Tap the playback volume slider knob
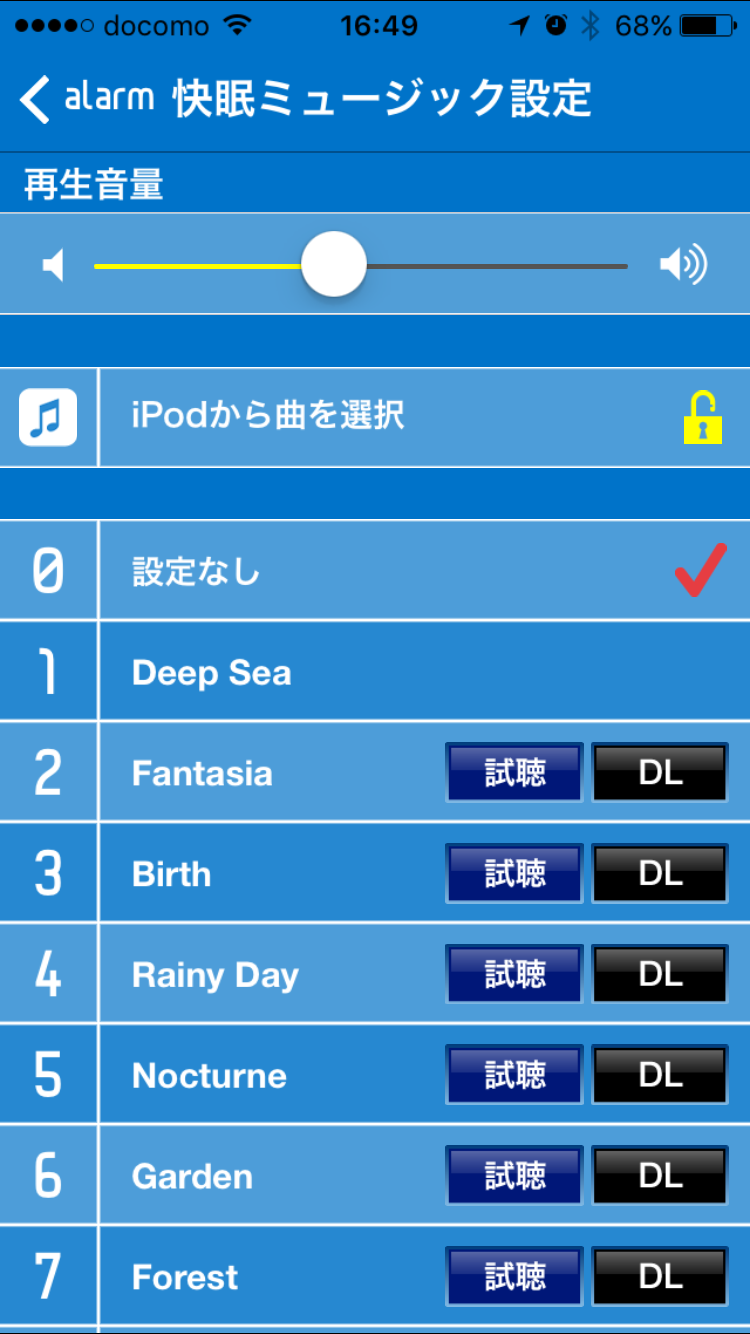Viewport: 750px width, 1334px height. 334,265
